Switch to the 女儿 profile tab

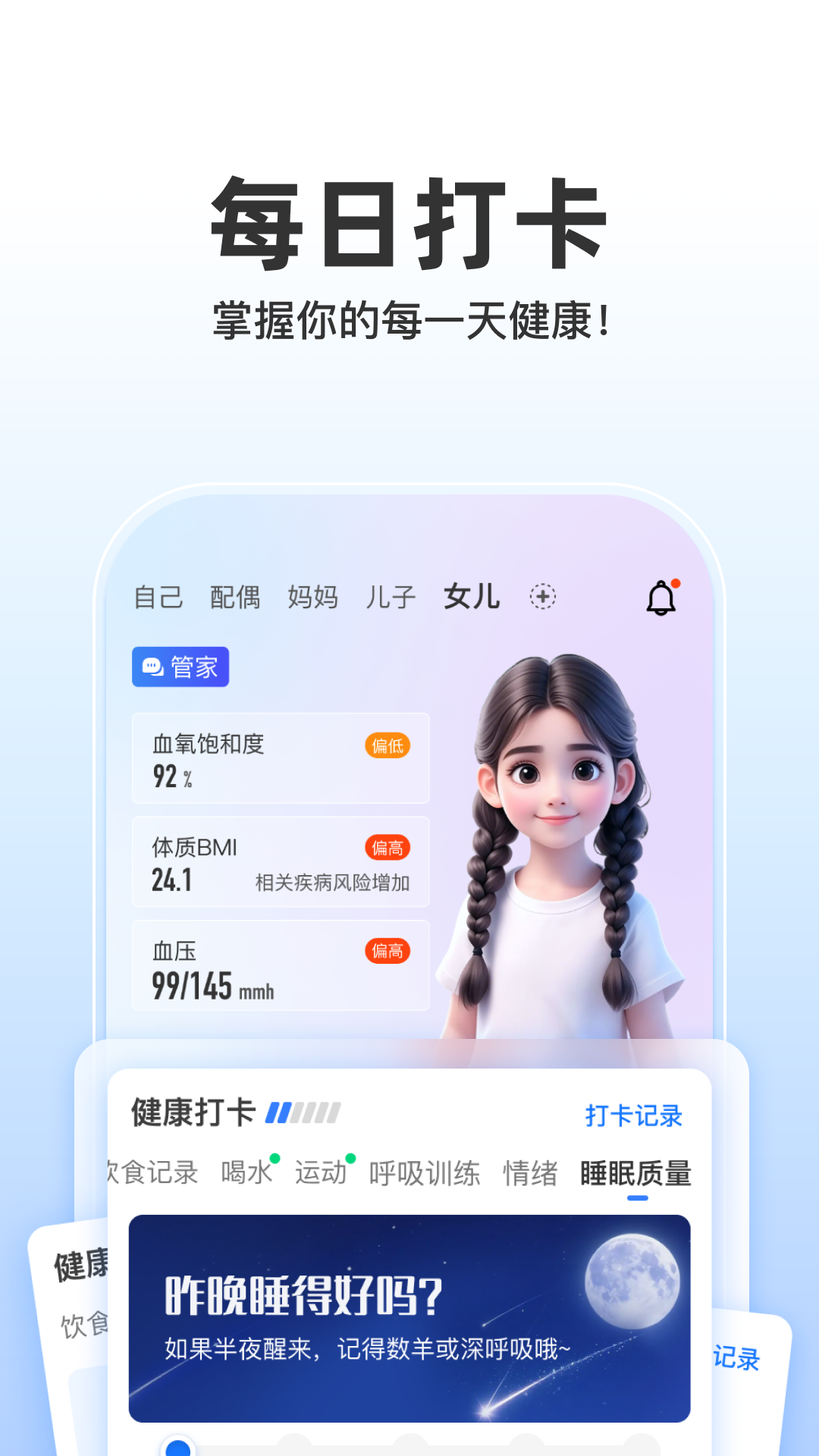[472, 597]
